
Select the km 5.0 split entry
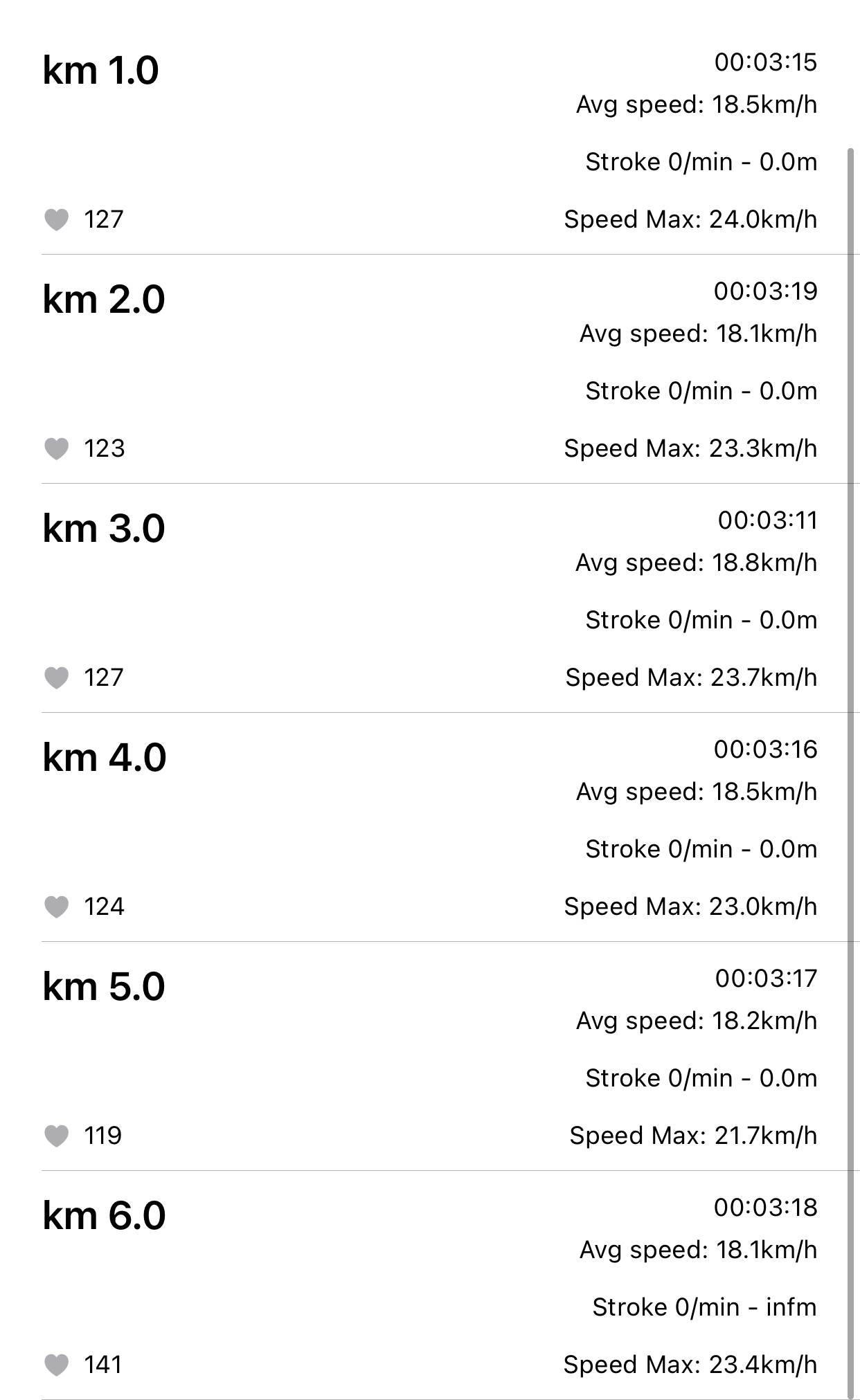(x=429, y=1057)
